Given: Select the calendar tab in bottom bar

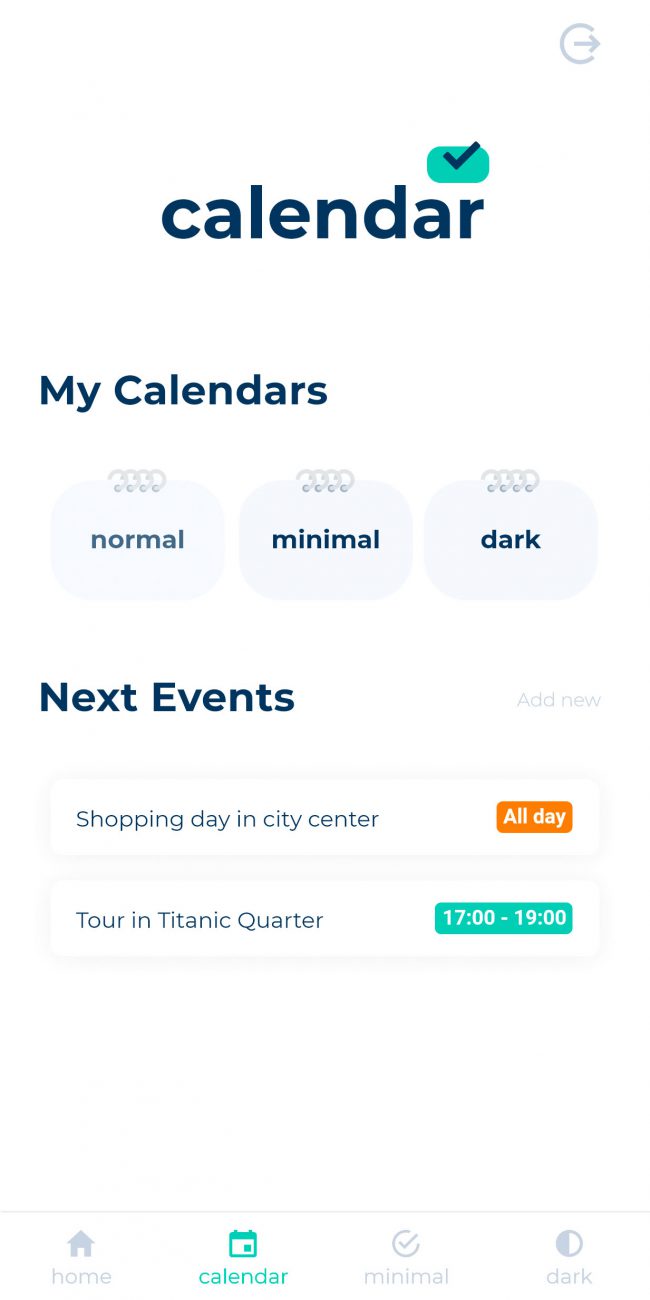Looking at the screenshot, I should (243, 1259).
